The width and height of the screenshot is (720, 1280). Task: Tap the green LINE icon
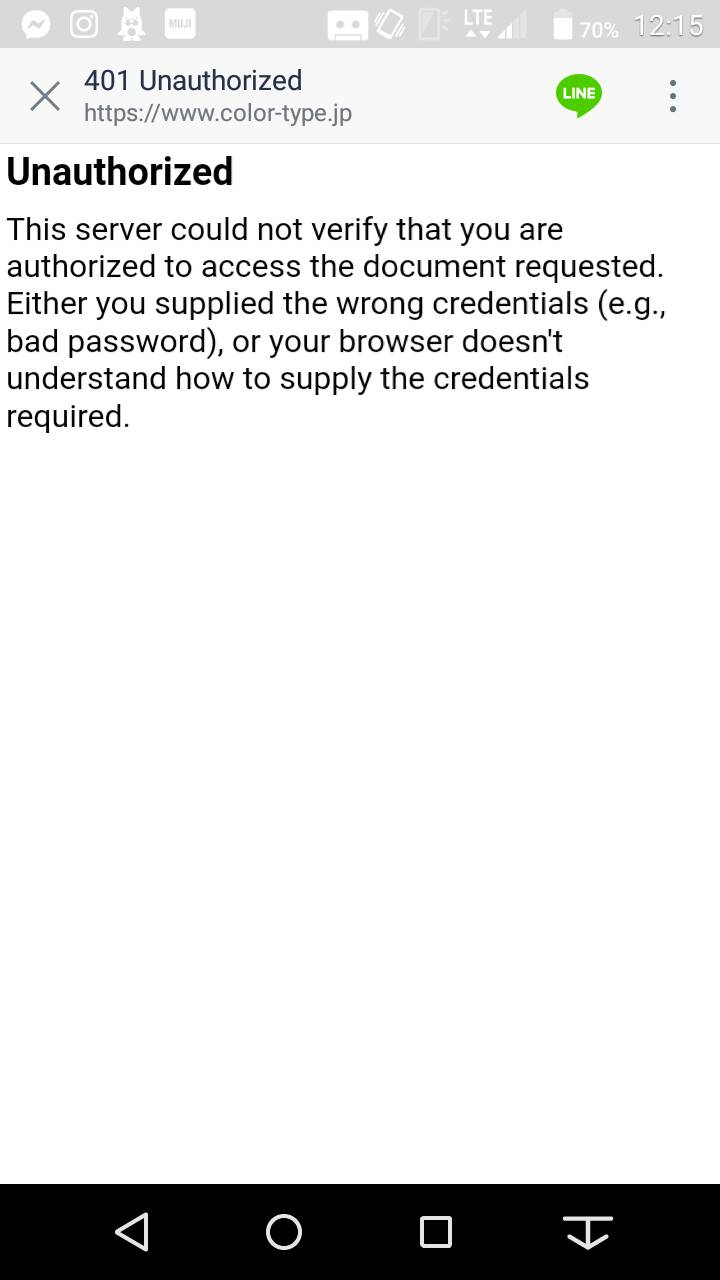pyautogui.click(x=579, y=96)
